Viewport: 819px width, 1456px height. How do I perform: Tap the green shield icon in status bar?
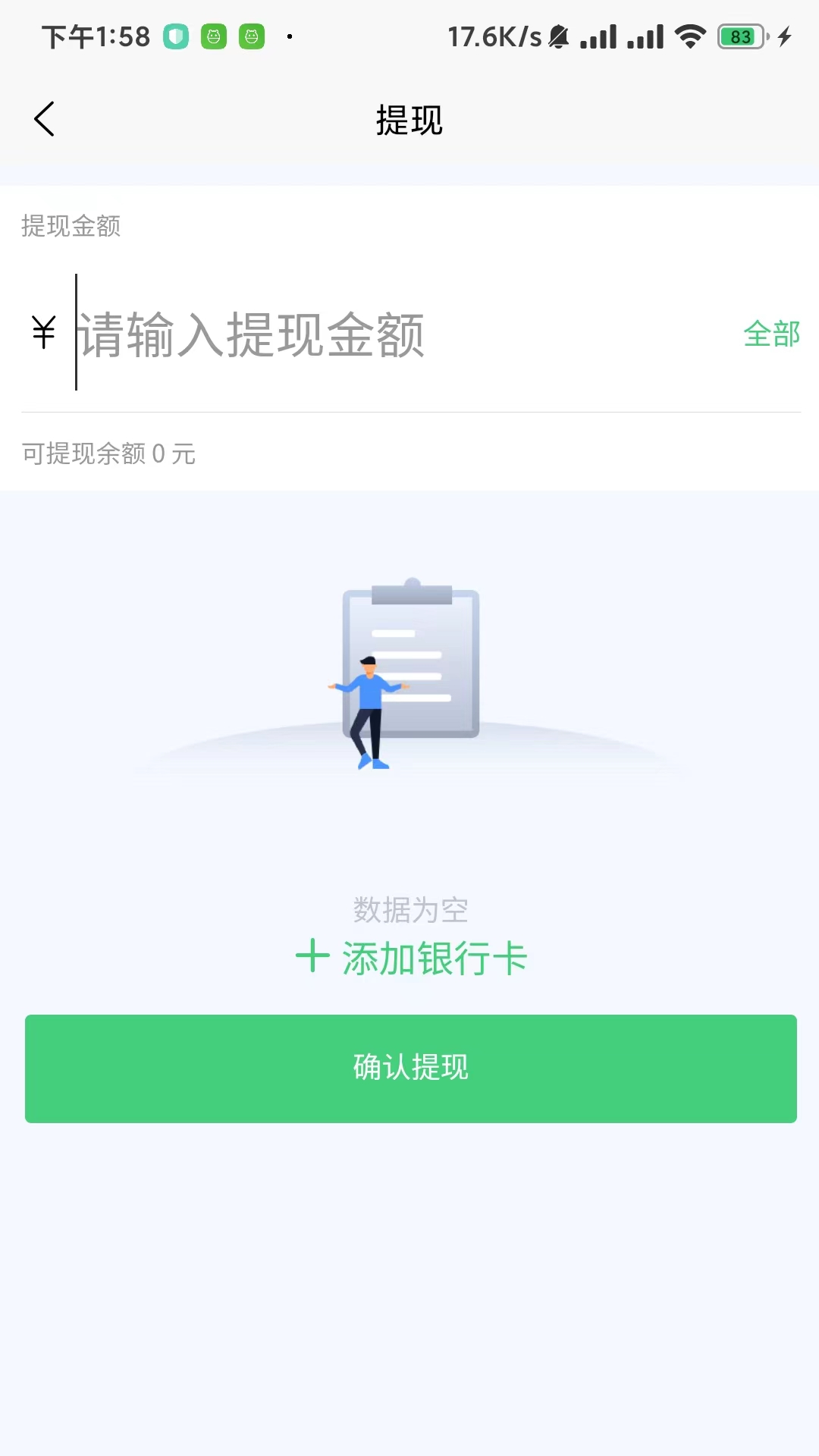pos(176,35)
